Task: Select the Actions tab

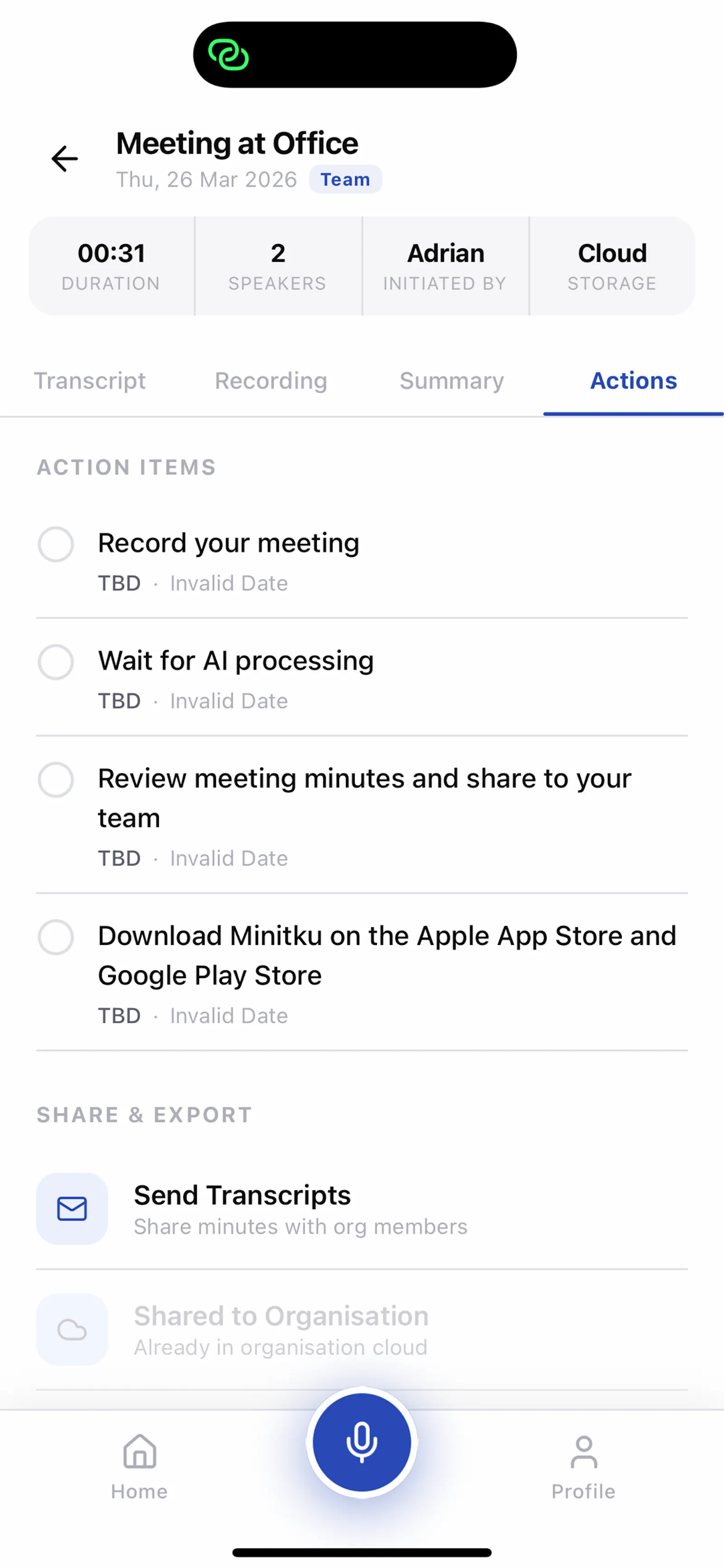Action: pos(633,381)
